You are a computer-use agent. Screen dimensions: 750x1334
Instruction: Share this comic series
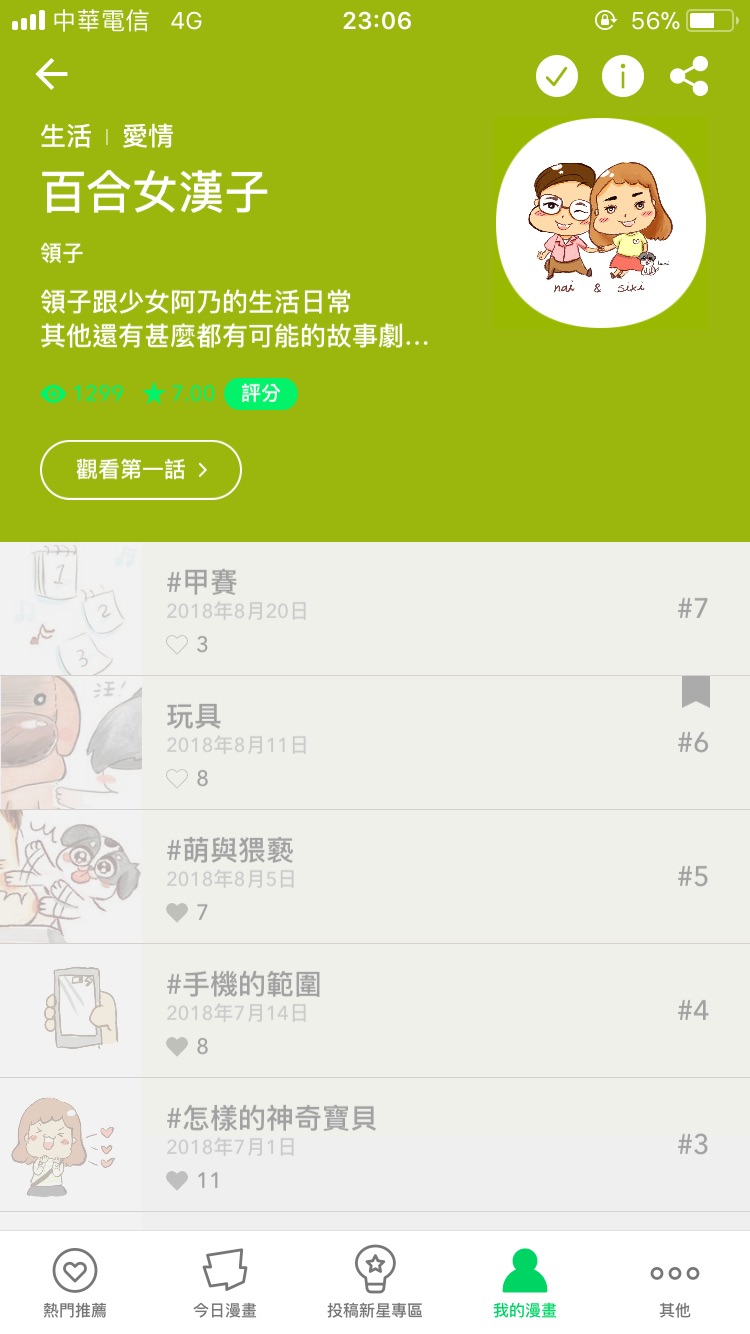tap(689, 76)
